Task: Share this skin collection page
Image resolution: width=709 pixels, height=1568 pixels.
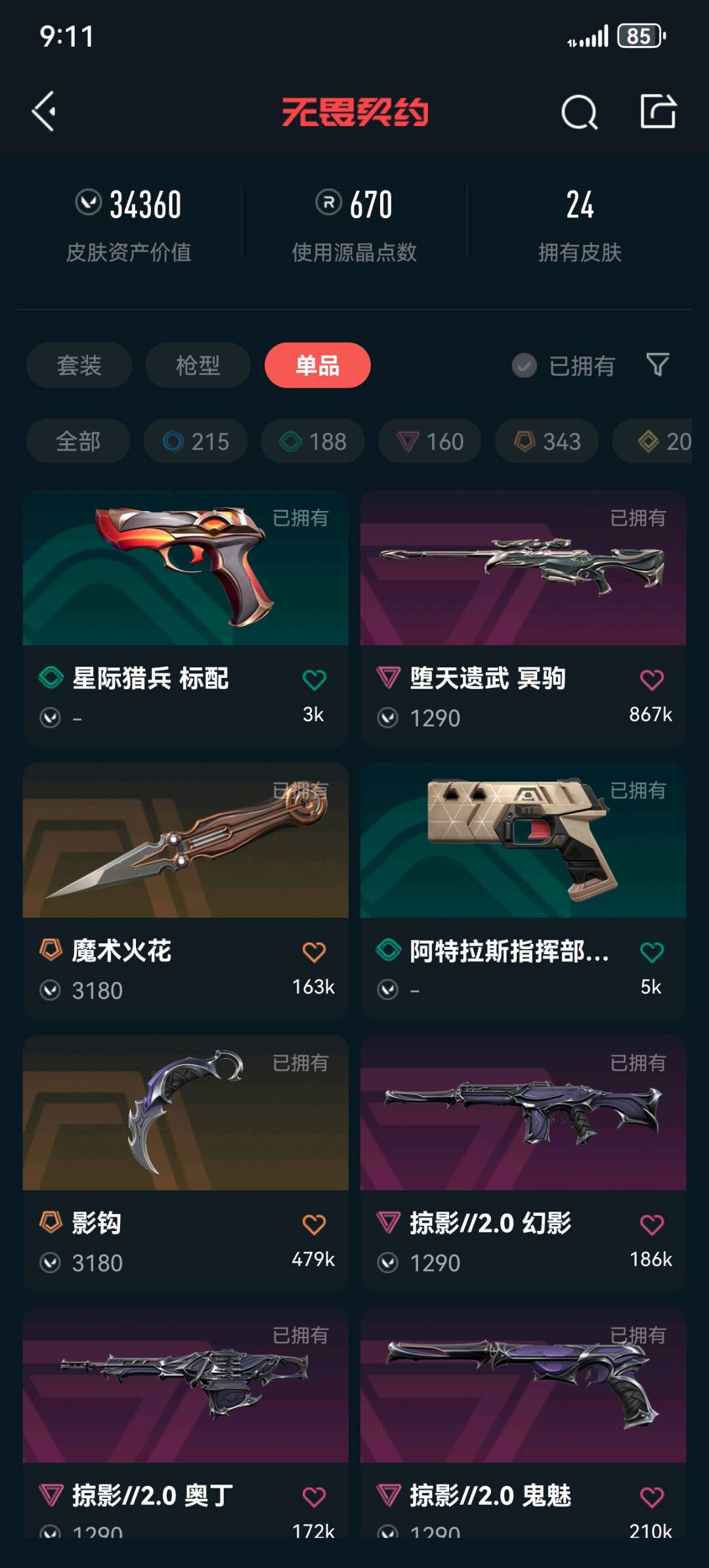Action: [658, 111]
